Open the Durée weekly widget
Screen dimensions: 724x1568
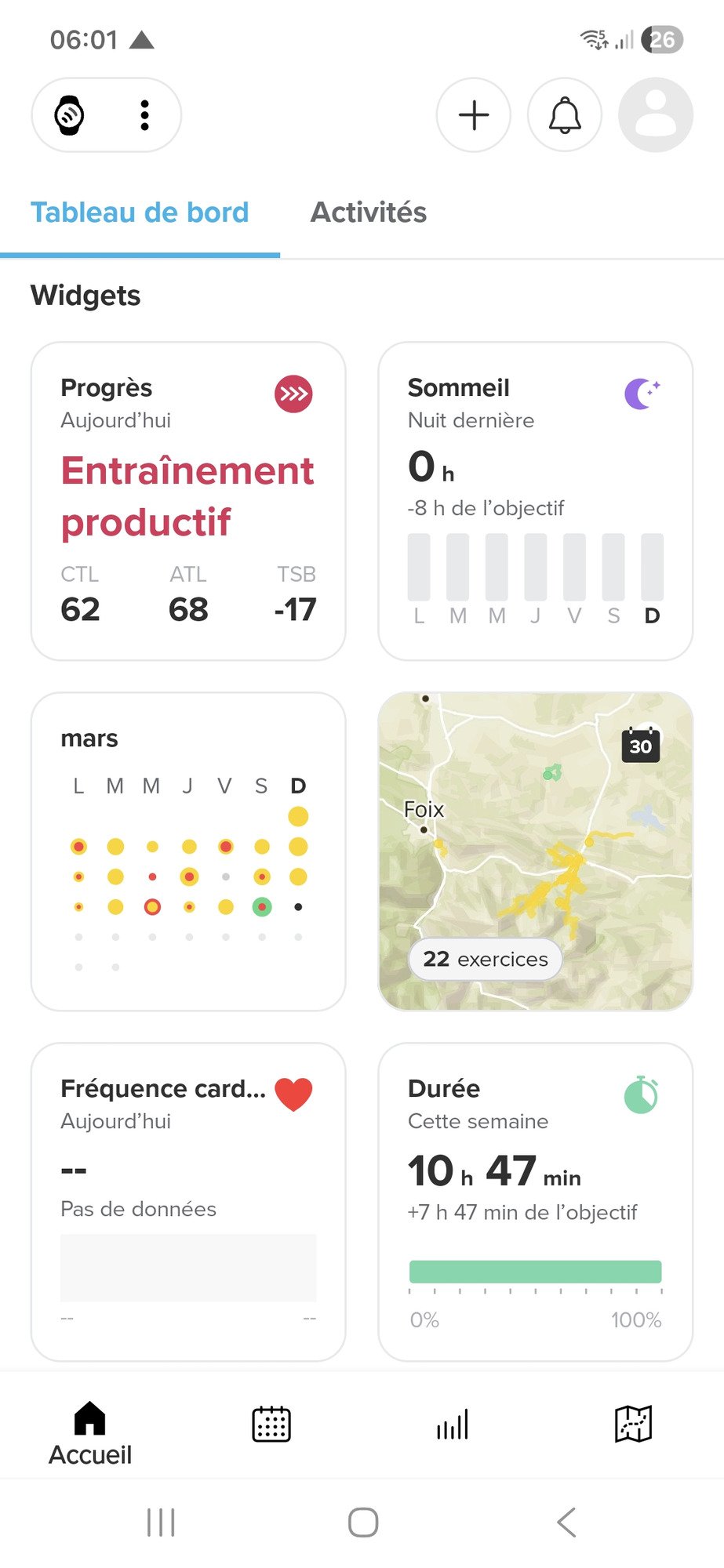tap(536, 1202)
